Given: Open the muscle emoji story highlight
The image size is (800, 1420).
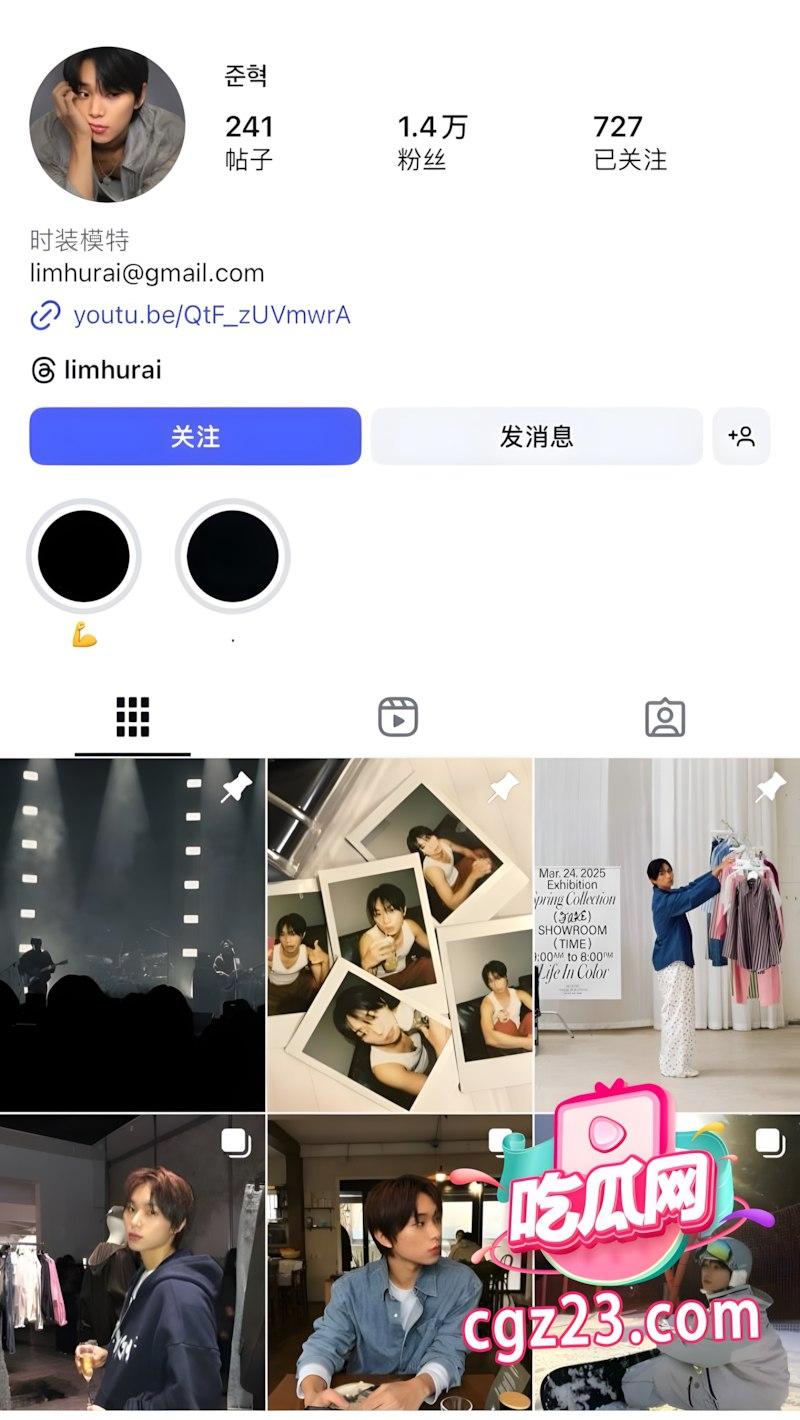Looking at the screenshot, I should pyautogui.click(x=84, y=557).
